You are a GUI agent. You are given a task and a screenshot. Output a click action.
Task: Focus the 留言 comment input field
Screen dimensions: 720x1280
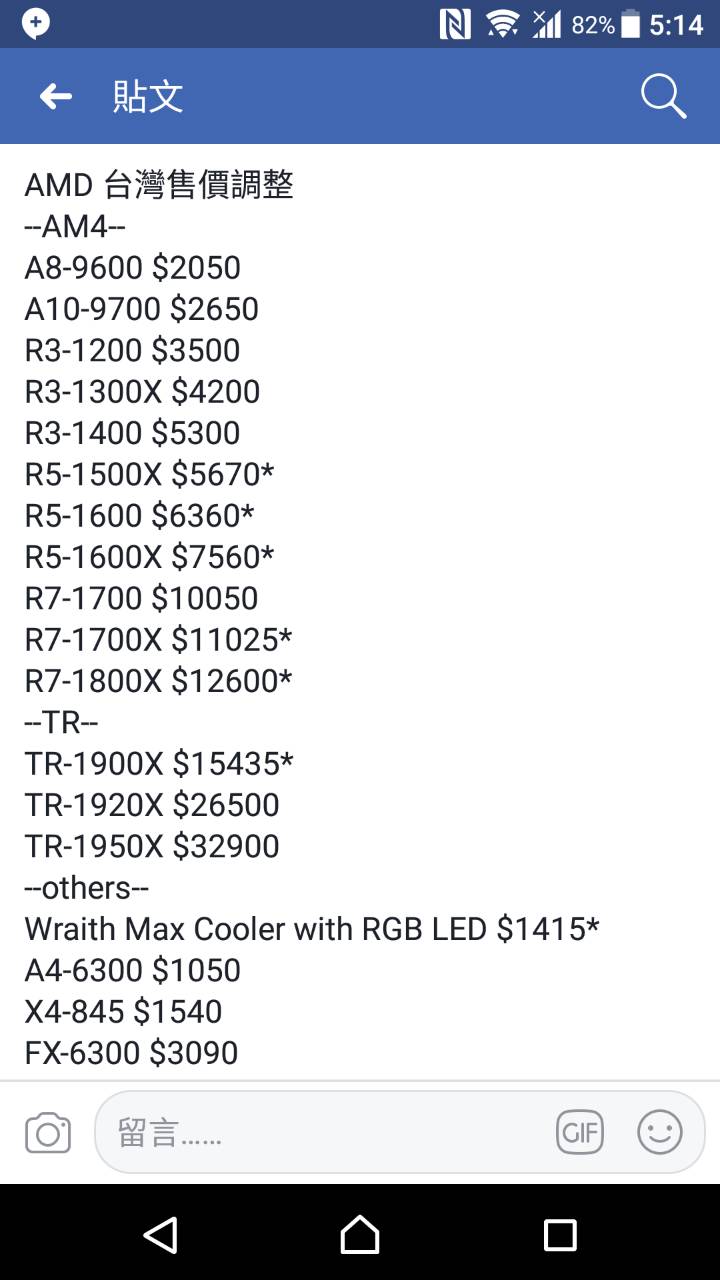(x=320, y=1133)
